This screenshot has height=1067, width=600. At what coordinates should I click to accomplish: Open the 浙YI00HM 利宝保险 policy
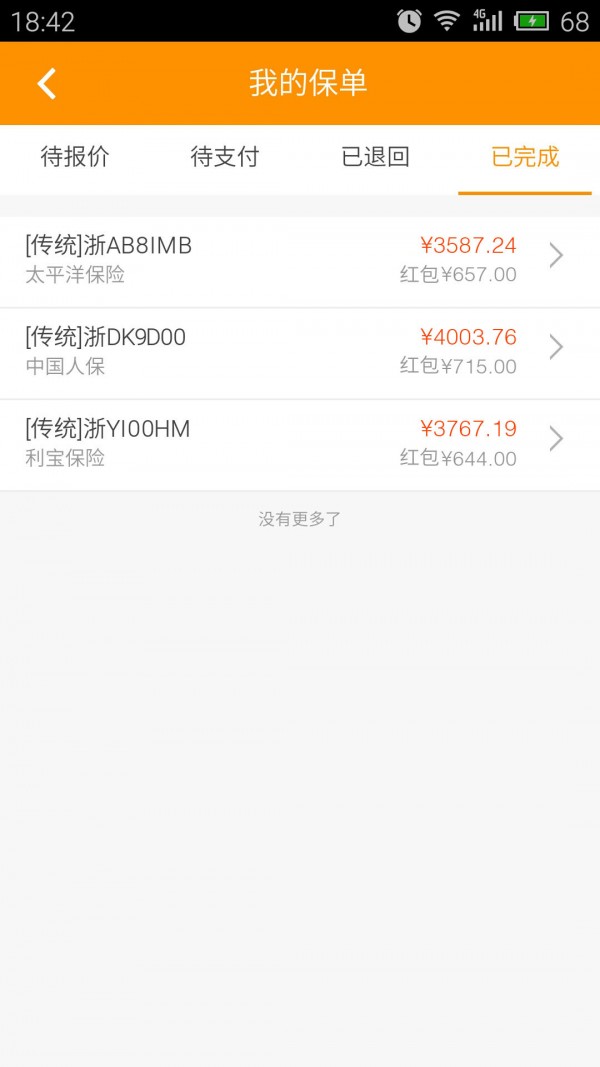[300, 444]
